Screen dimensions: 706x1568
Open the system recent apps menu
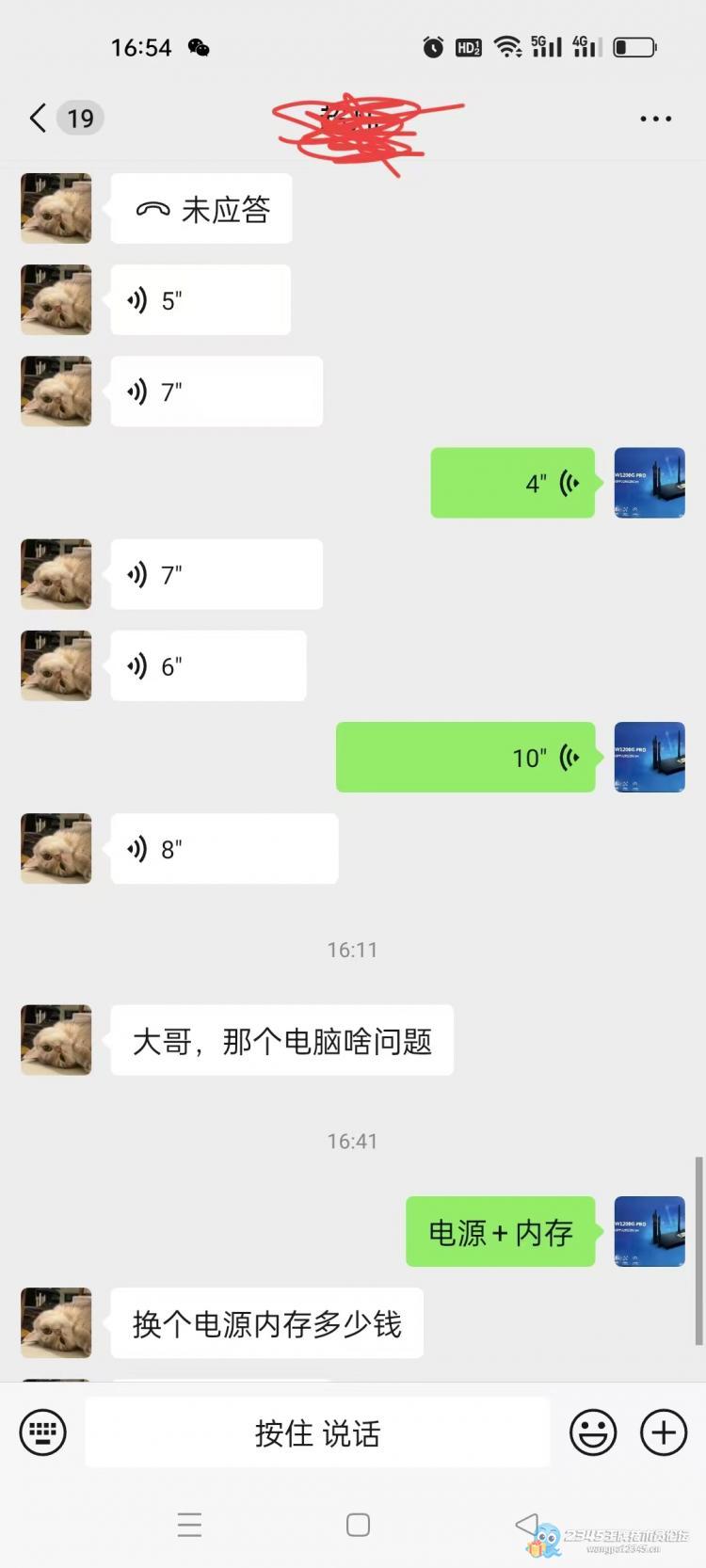point(189,1525)
